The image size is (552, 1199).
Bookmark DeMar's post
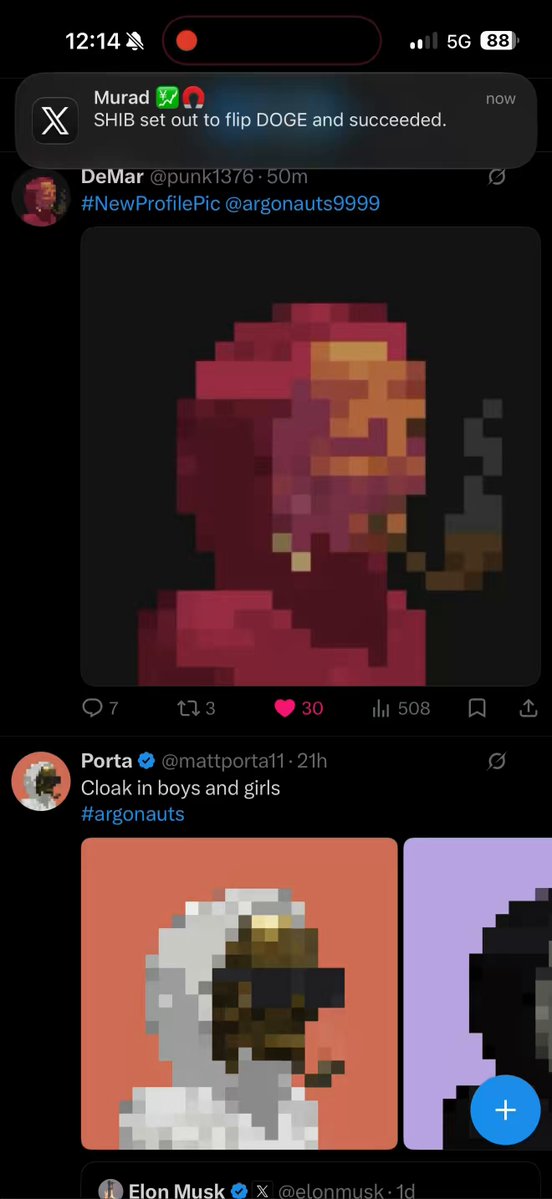tap(476, 709)
